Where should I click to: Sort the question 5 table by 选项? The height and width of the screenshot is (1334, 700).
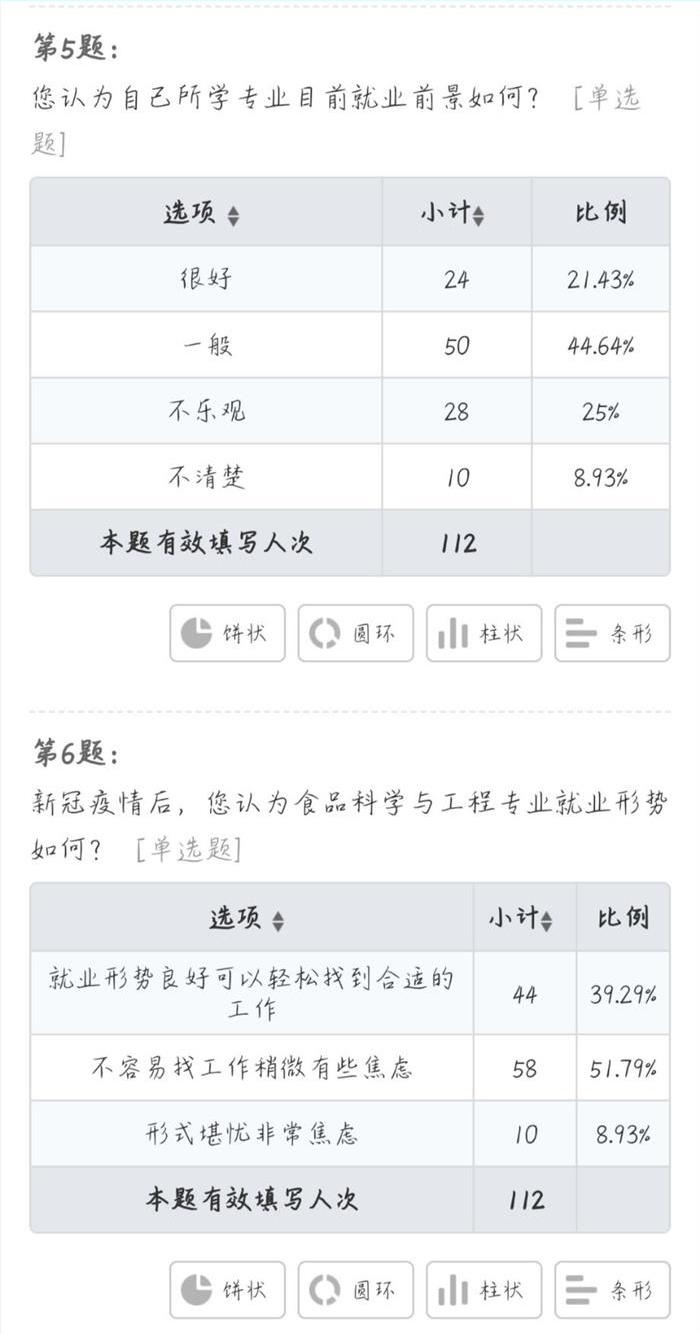coord(233,215)
